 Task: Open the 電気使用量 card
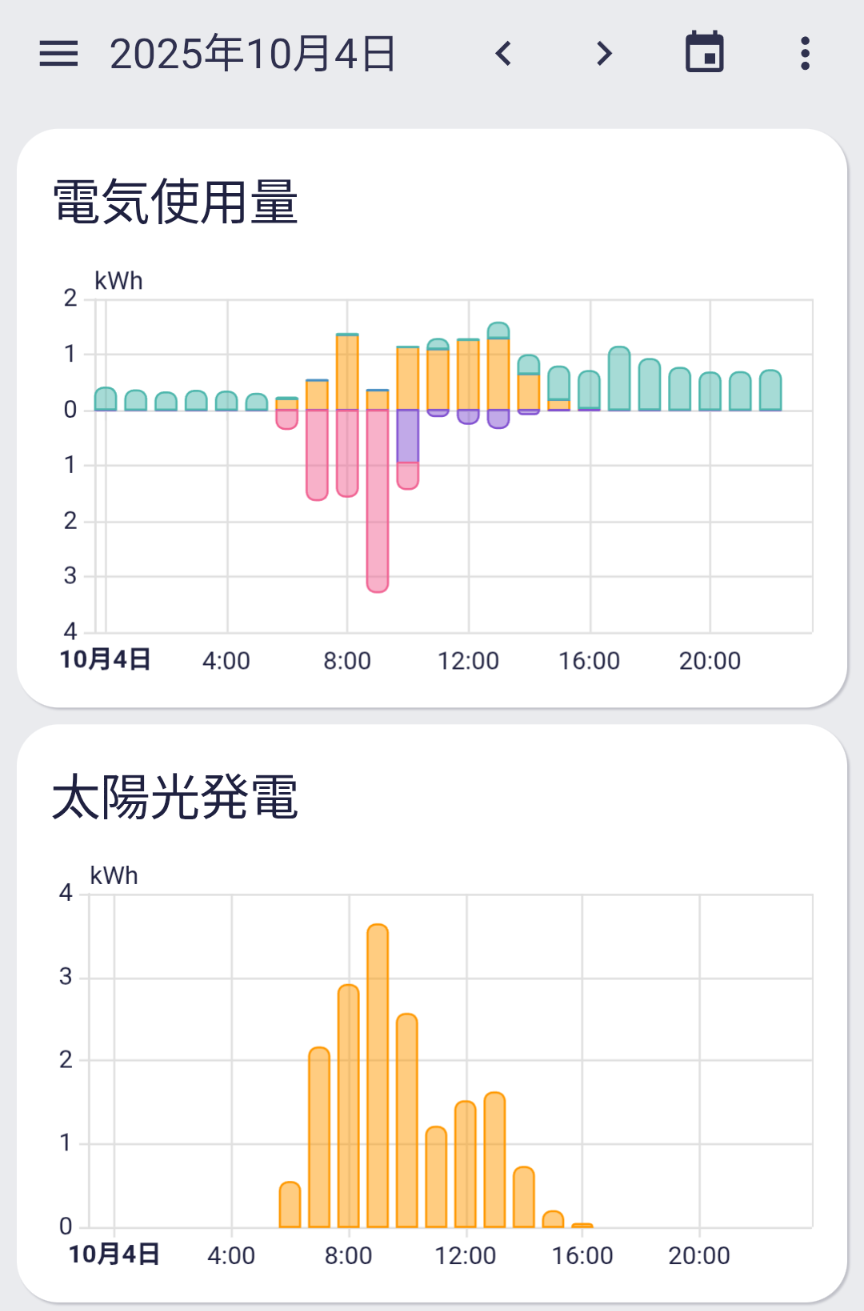176,203
